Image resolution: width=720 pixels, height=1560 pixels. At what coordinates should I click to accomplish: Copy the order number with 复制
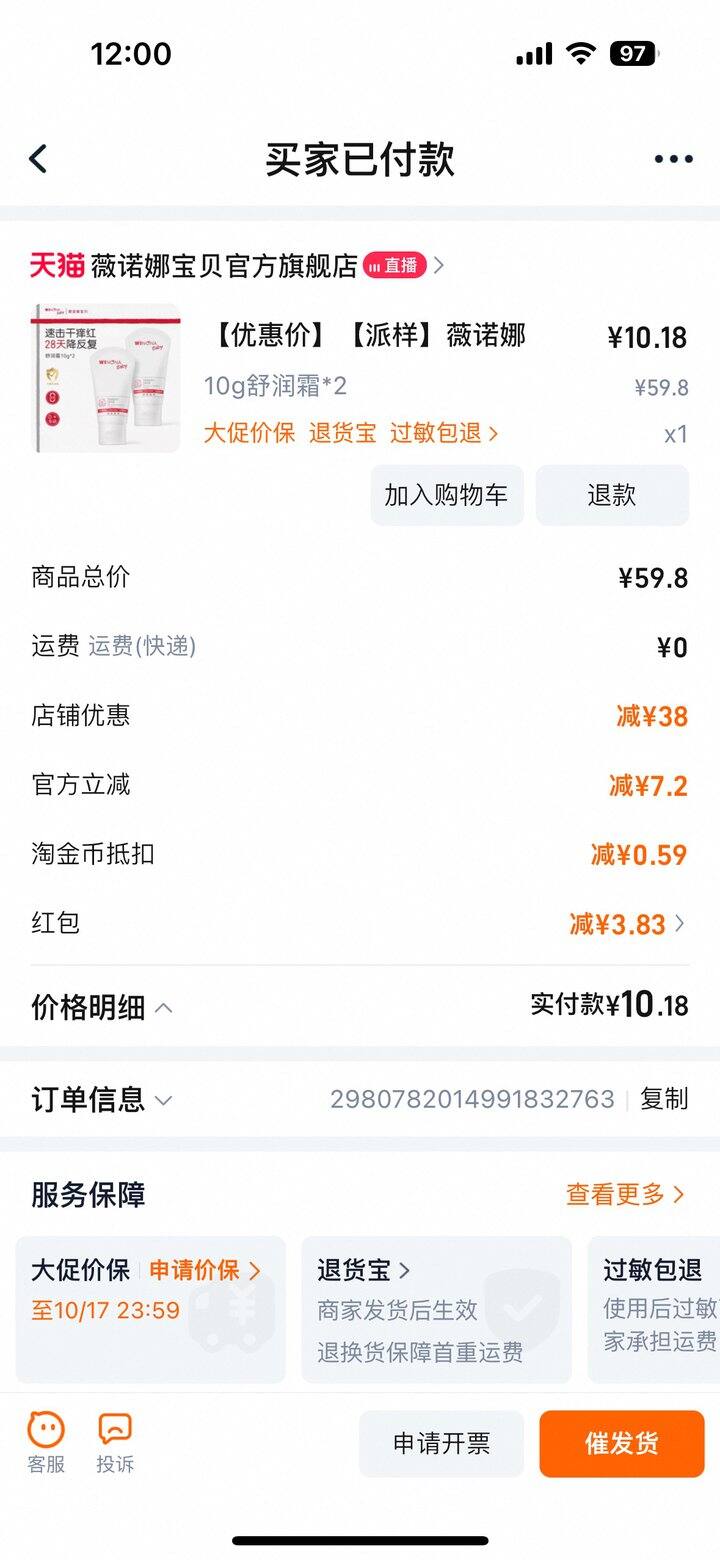pyautogui.click(x=664, y=1099)
